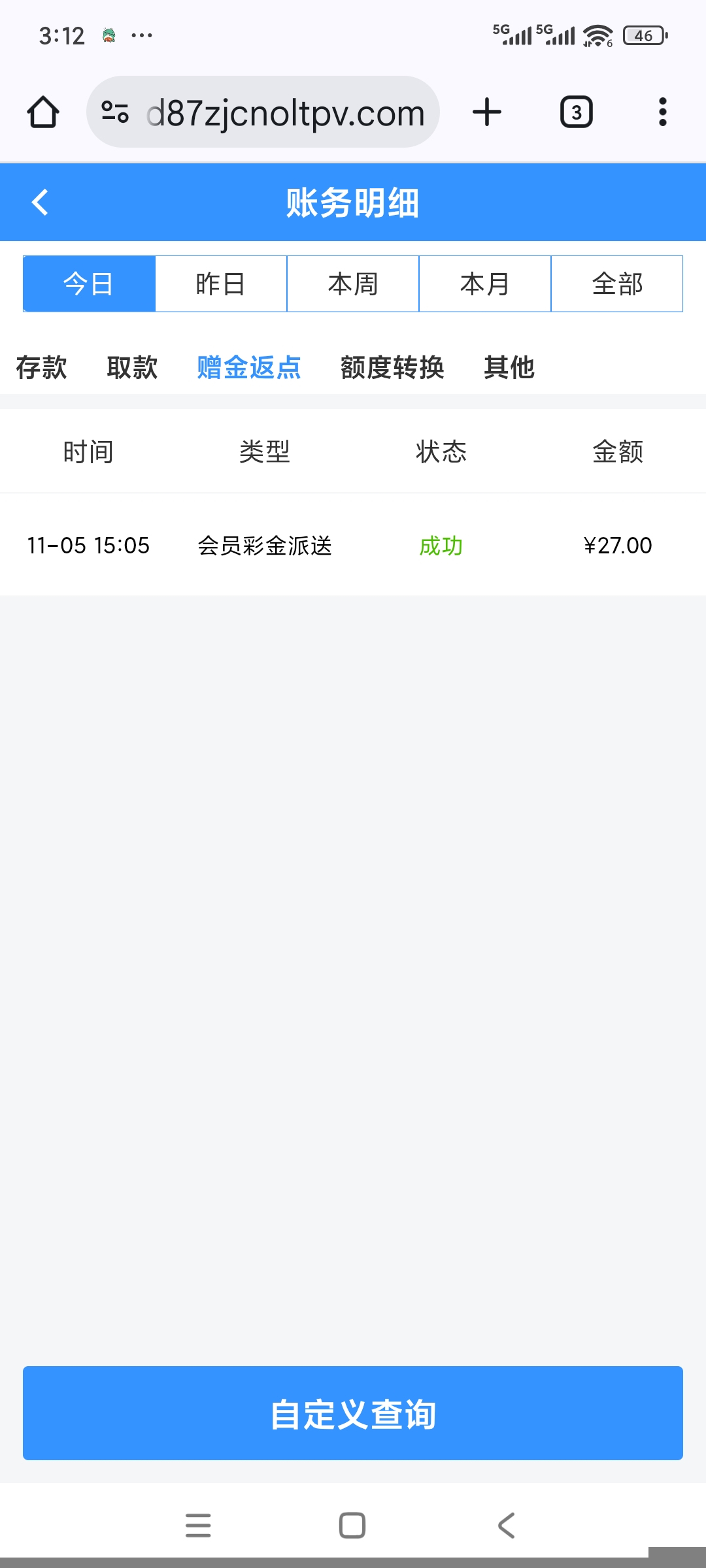
Task: Switch to 其他 category
Action: pos(509,367)
